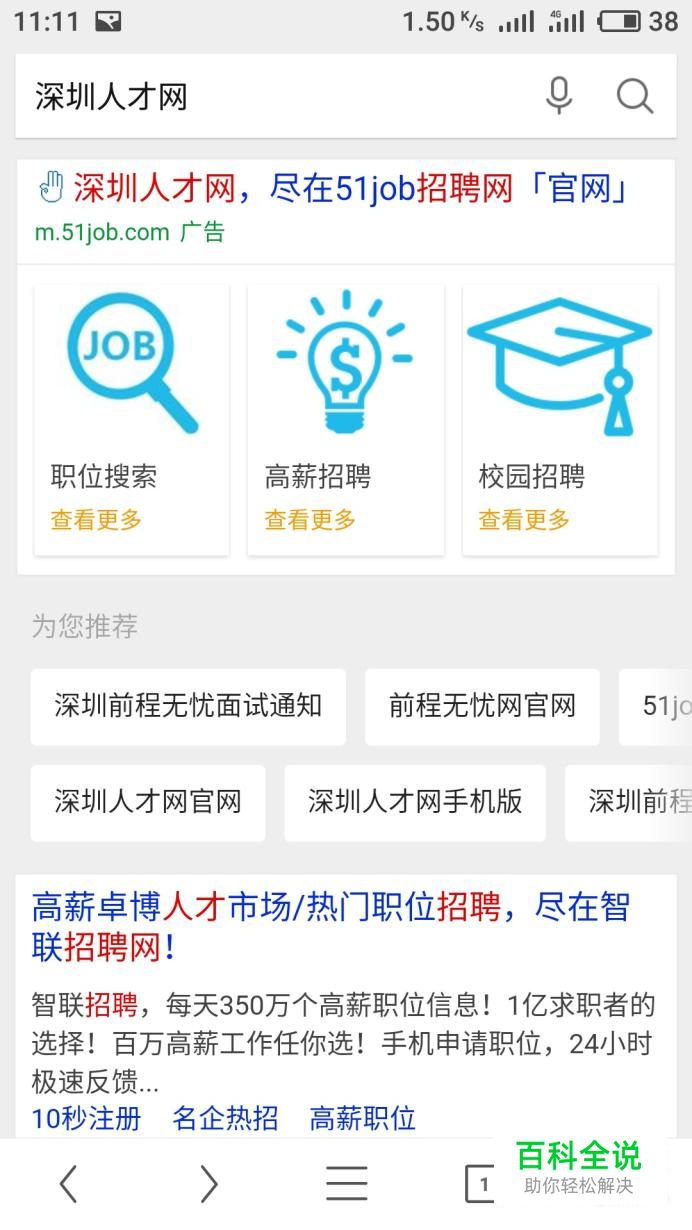Tap the search field showing 深圳人才网

270,97
